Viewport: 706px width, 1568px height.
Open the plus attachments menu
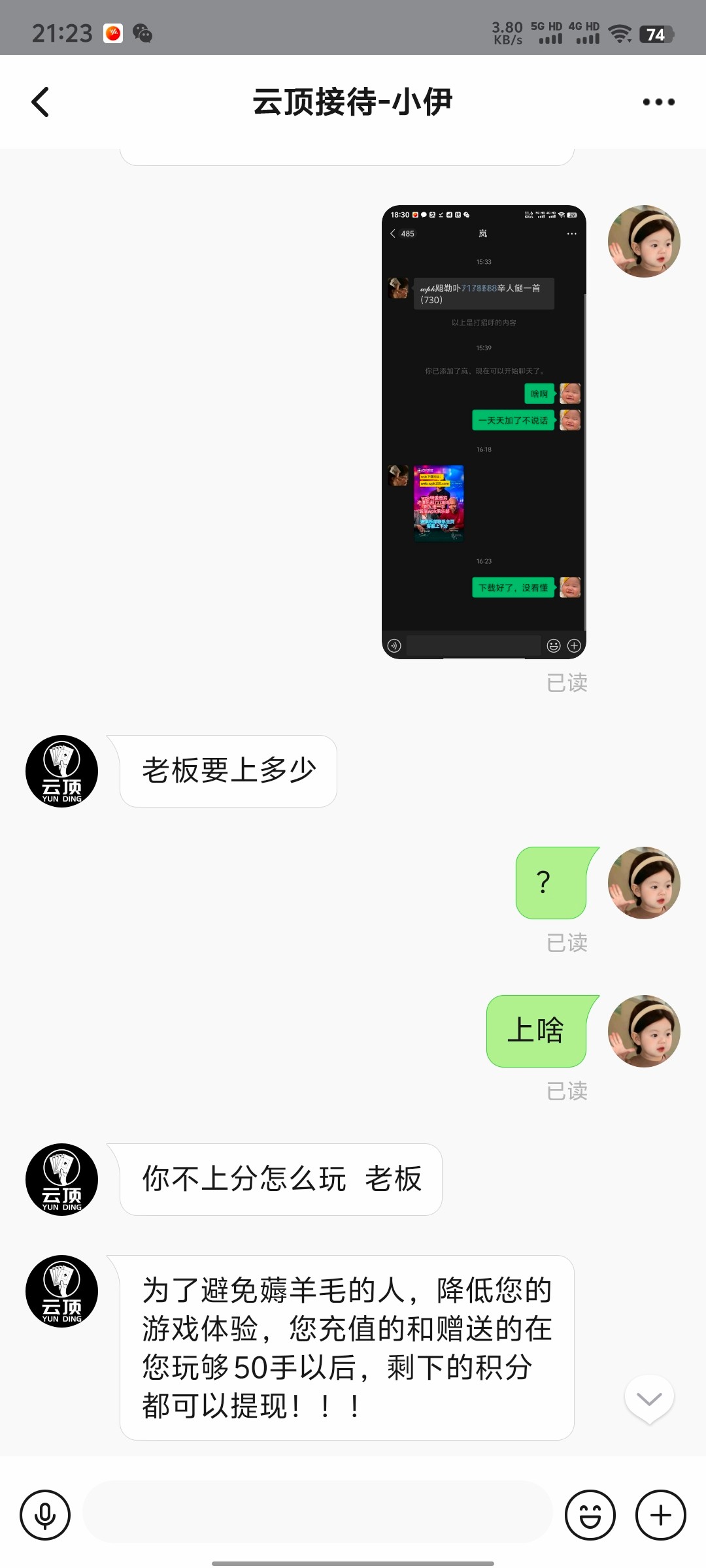click(660, 1514)
